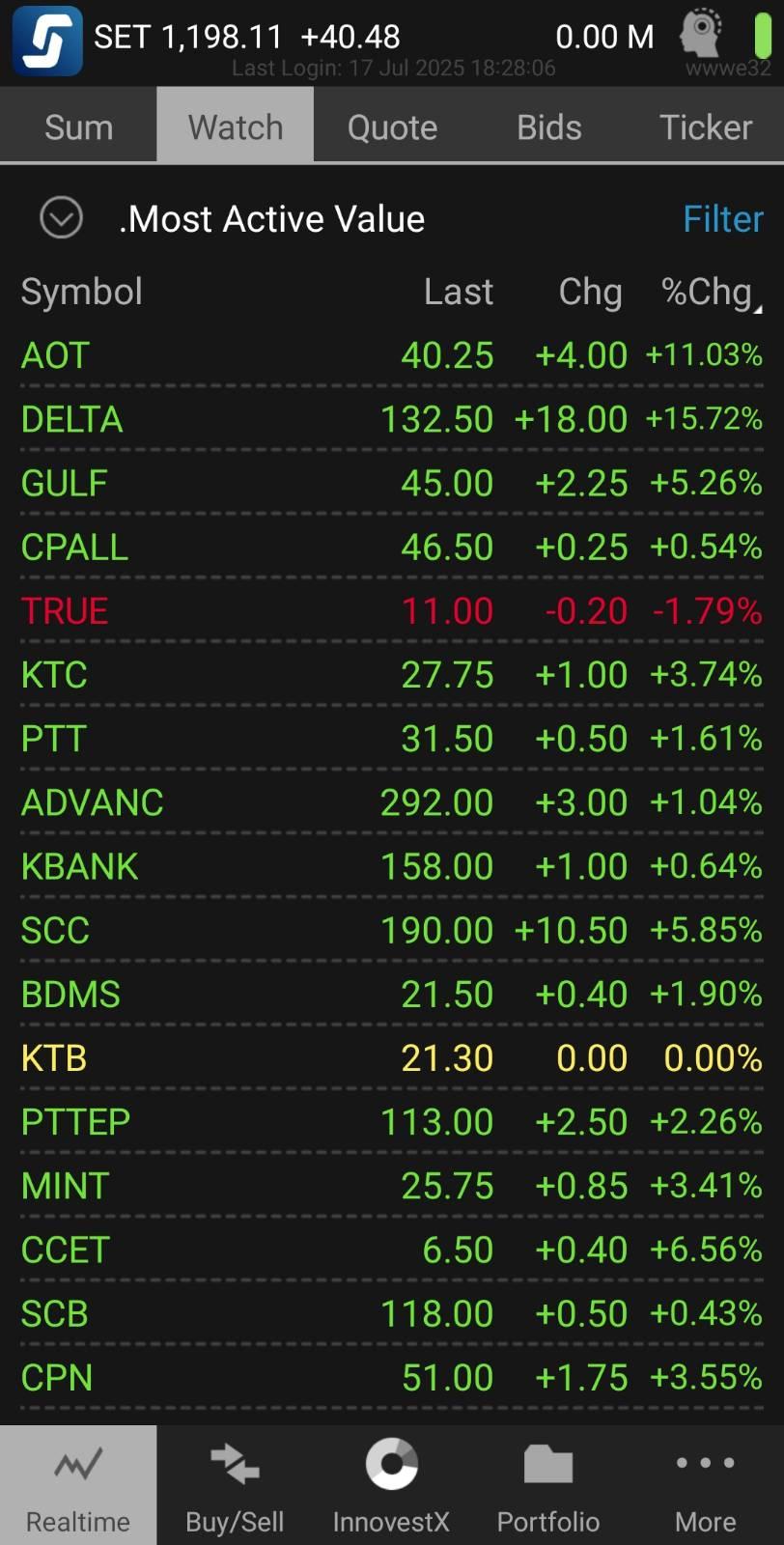
Task: Open the Bids tab
Action: [548, 126]
